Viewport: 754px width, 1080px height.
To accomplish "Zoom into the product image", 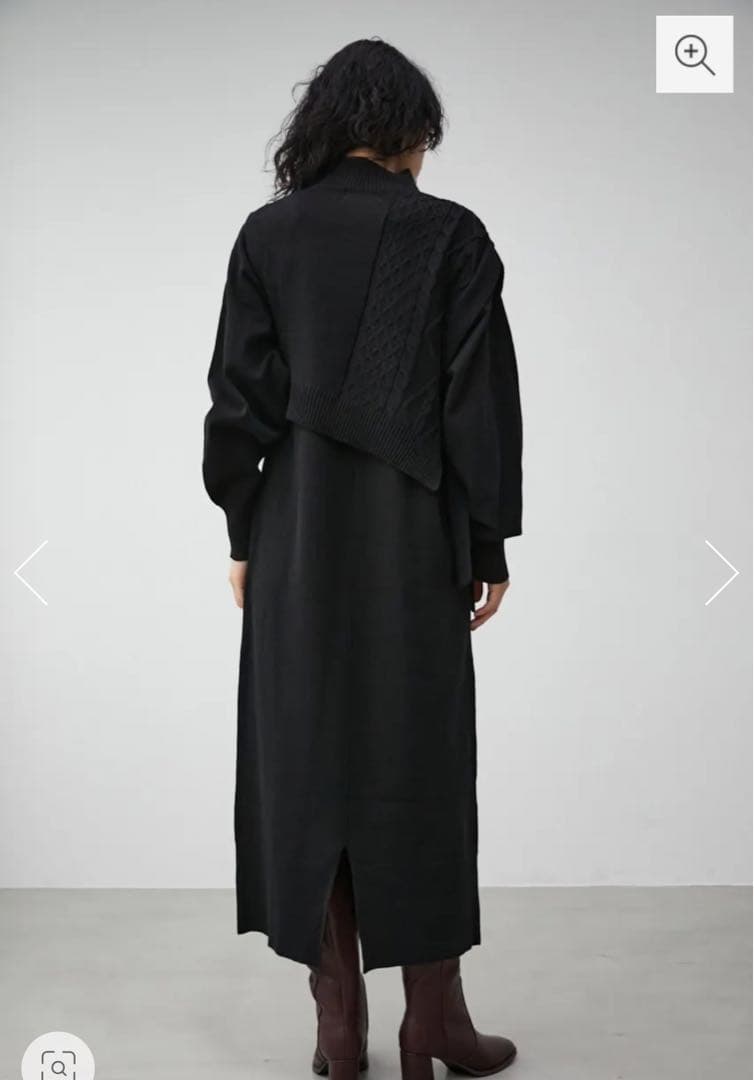I will point(694,54).
